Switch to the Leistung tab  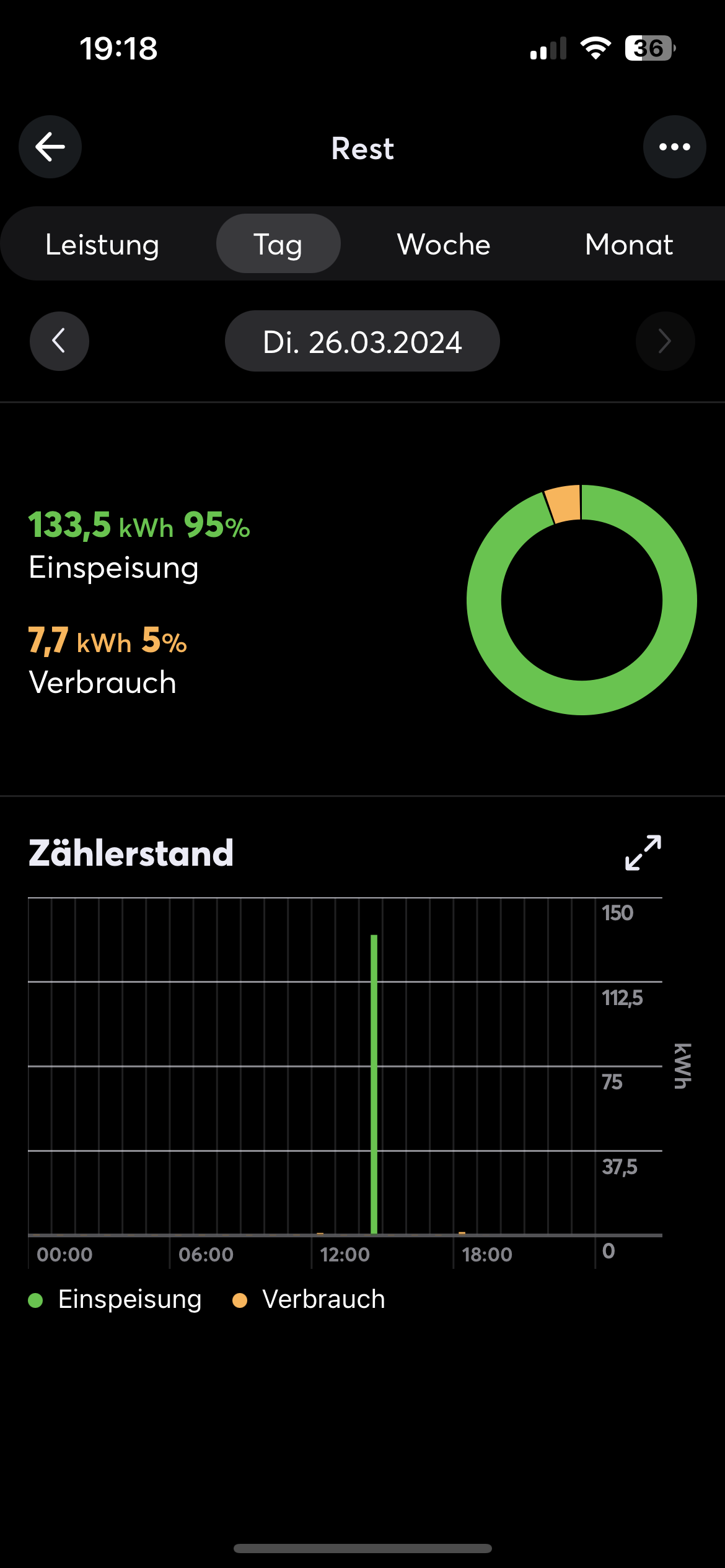click(102, 244)
